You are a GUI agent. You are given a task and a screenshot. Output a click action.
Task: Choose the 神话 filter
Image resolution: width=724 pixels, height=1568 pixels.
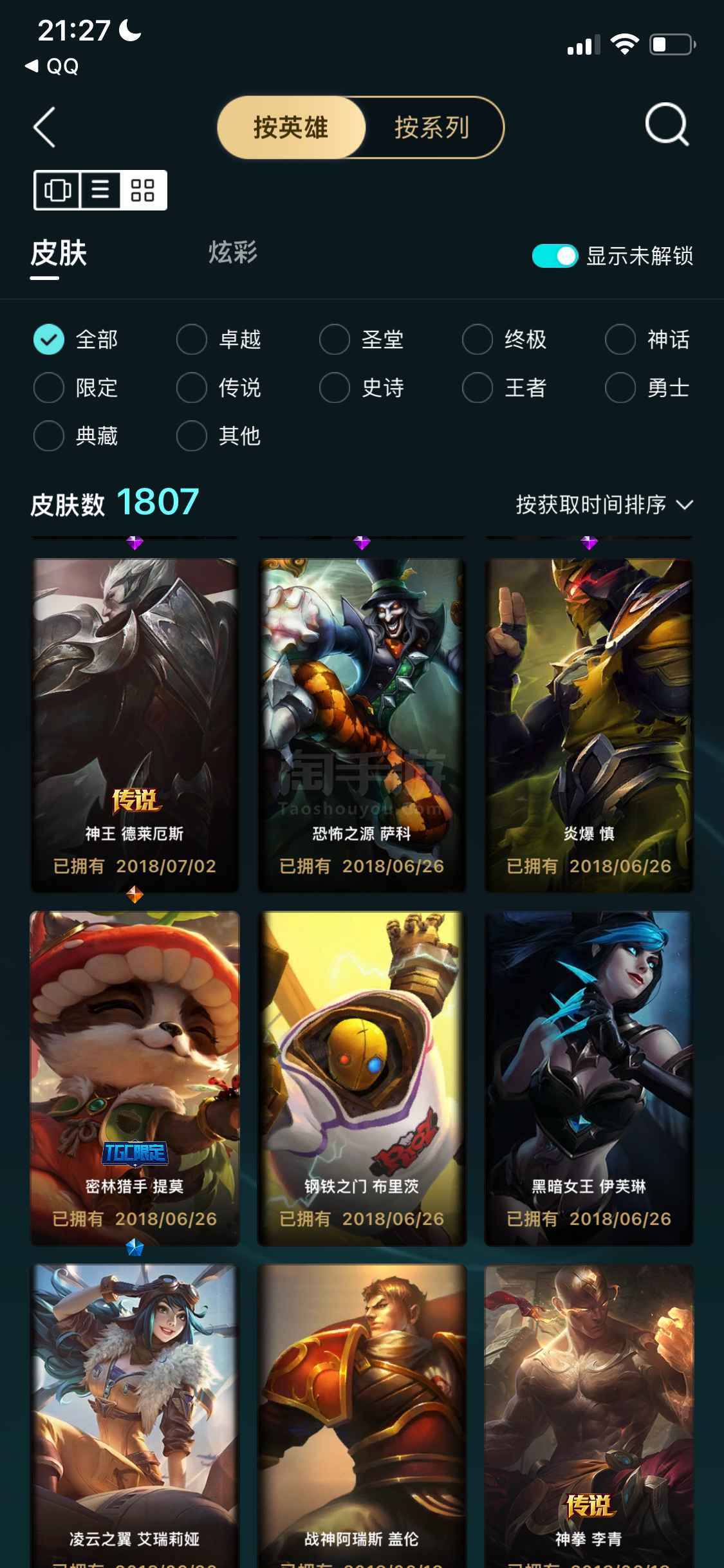click(647, 339)
